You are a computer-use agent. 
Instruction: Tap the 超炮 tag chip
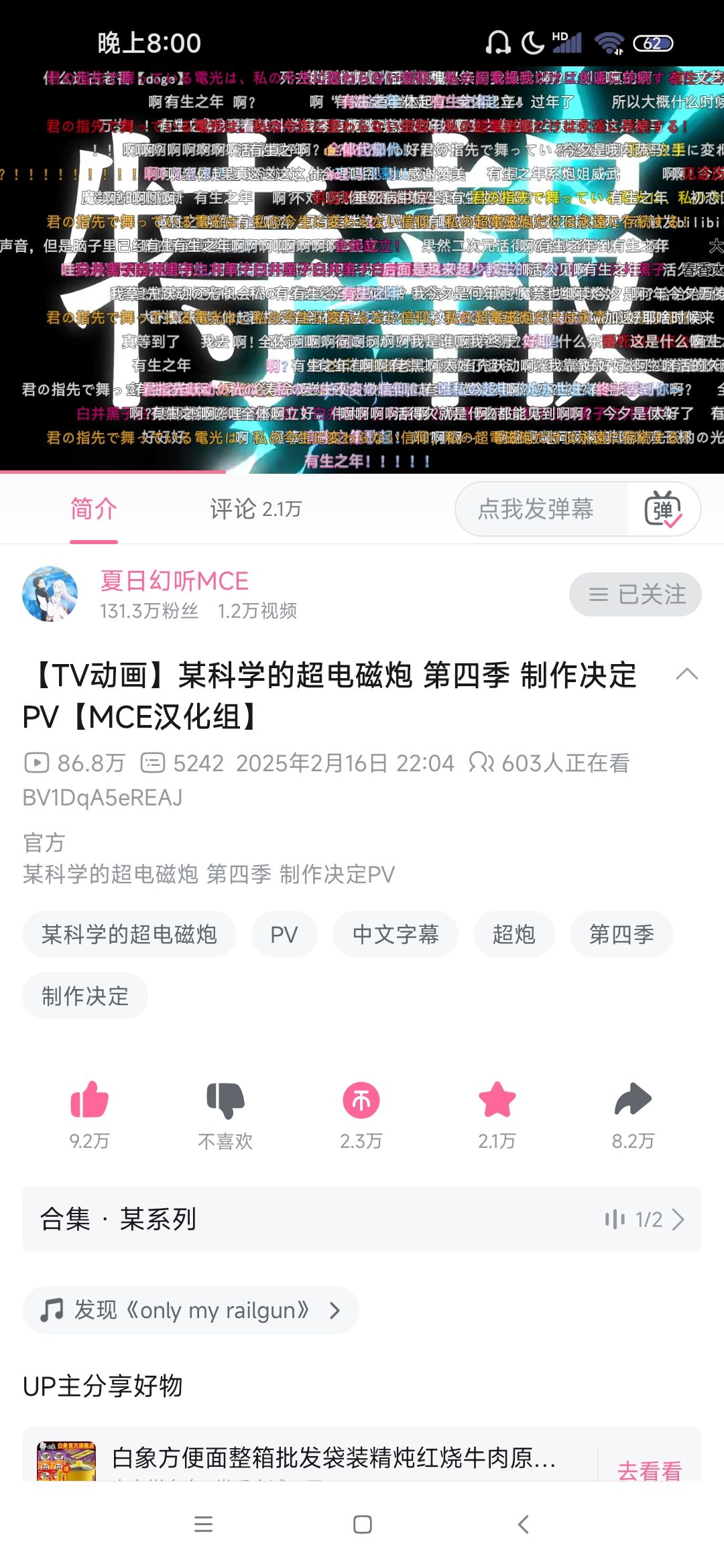point(514,934)
